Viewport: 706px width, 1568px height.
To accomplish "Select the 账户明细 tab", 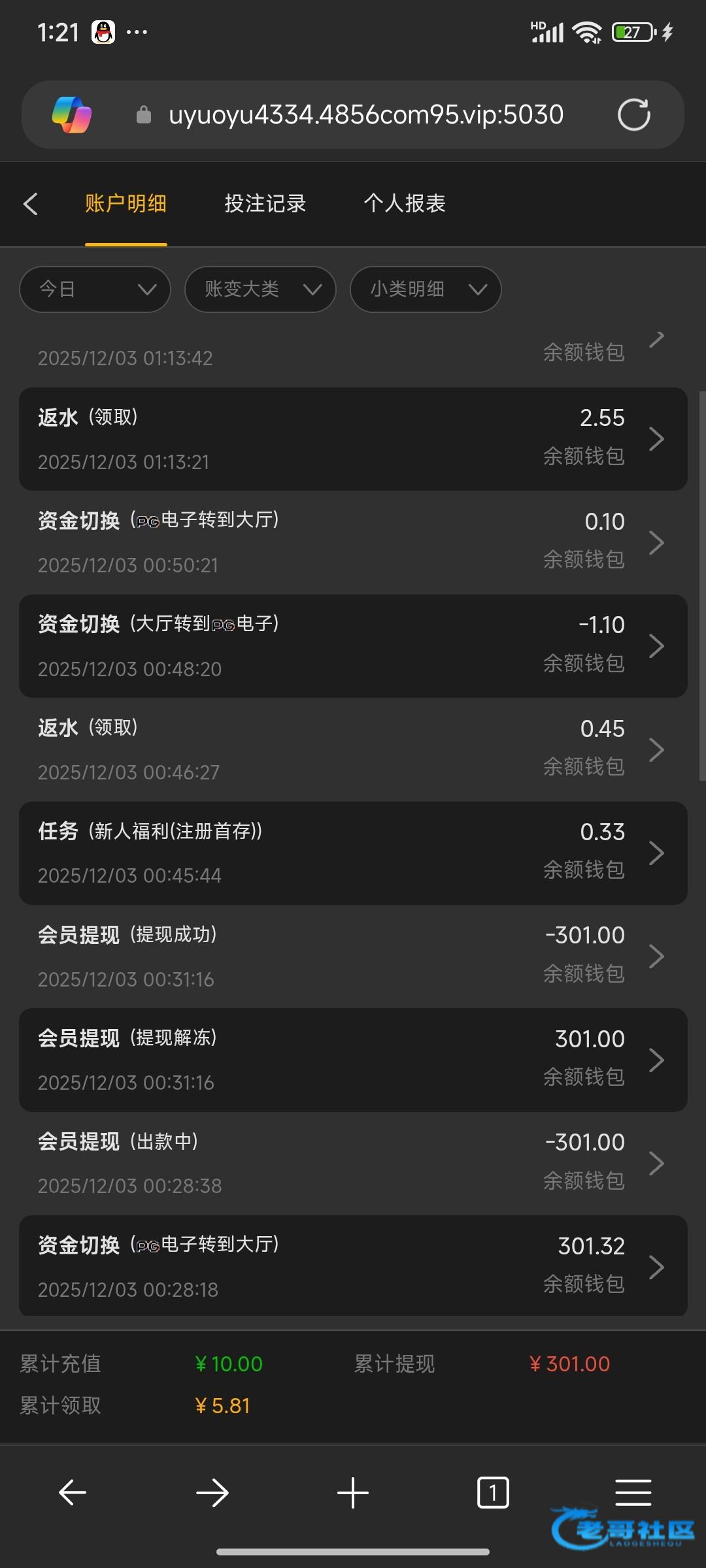I will click(126, 204).
